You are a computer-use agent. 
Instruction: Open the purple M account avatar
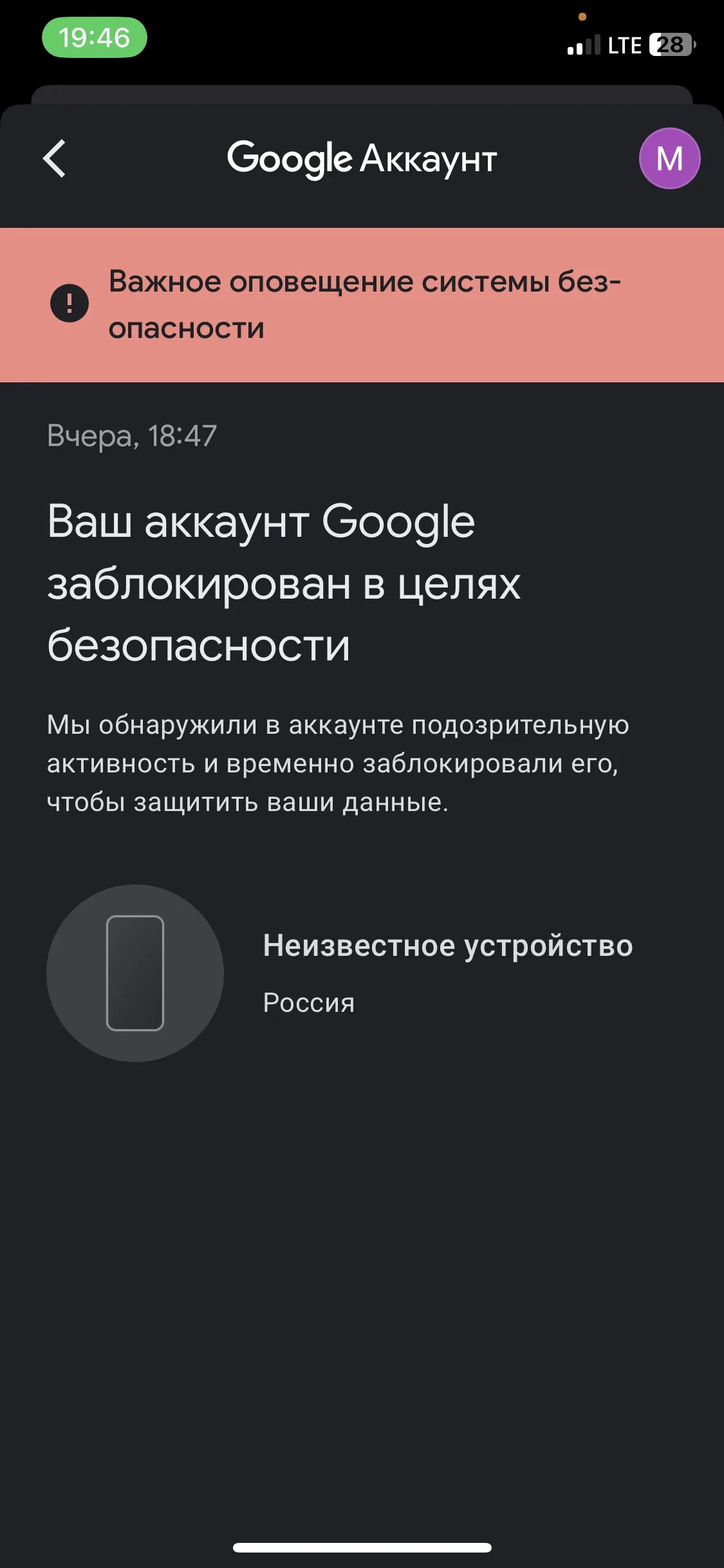click(x=669, y=158)
